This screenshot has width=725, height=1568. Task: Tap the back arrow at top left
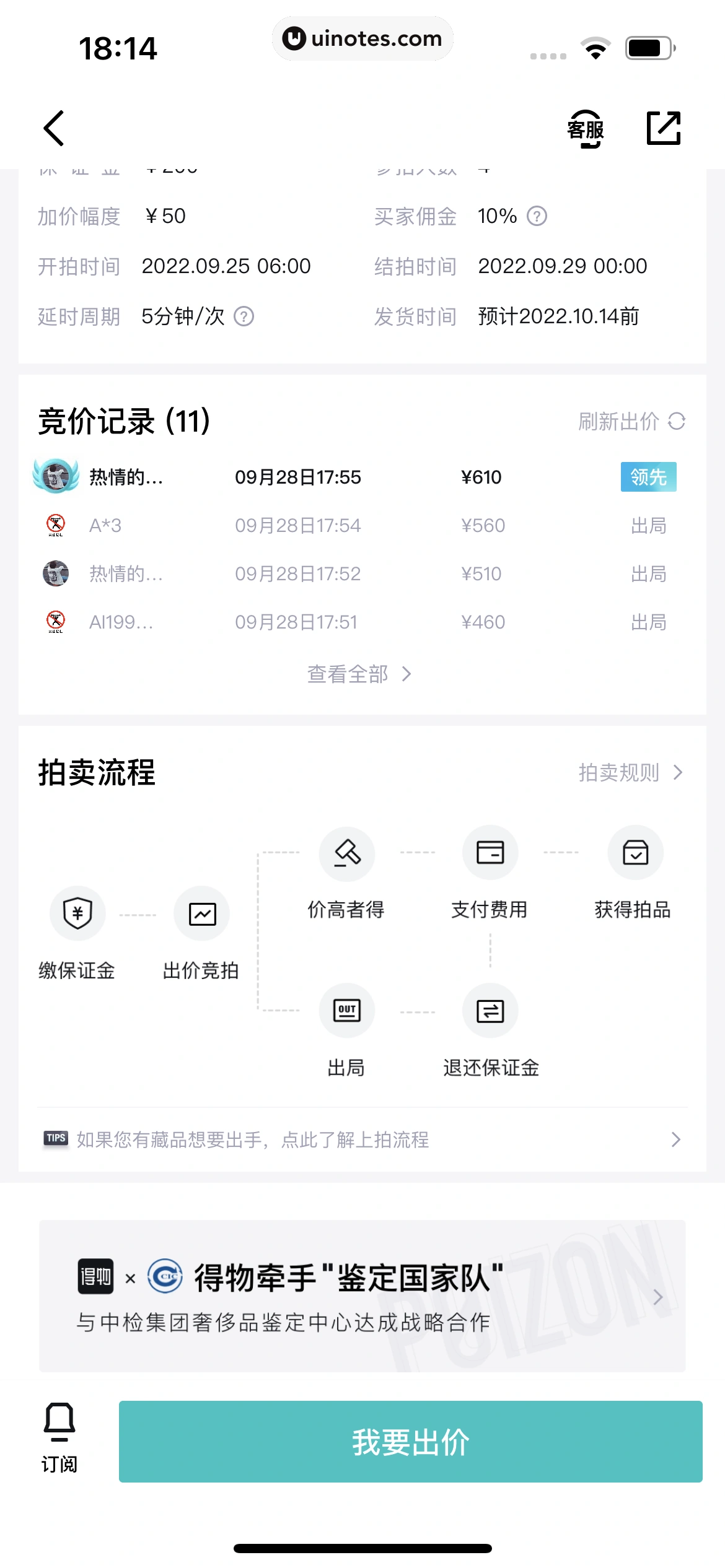pos(53,128)
